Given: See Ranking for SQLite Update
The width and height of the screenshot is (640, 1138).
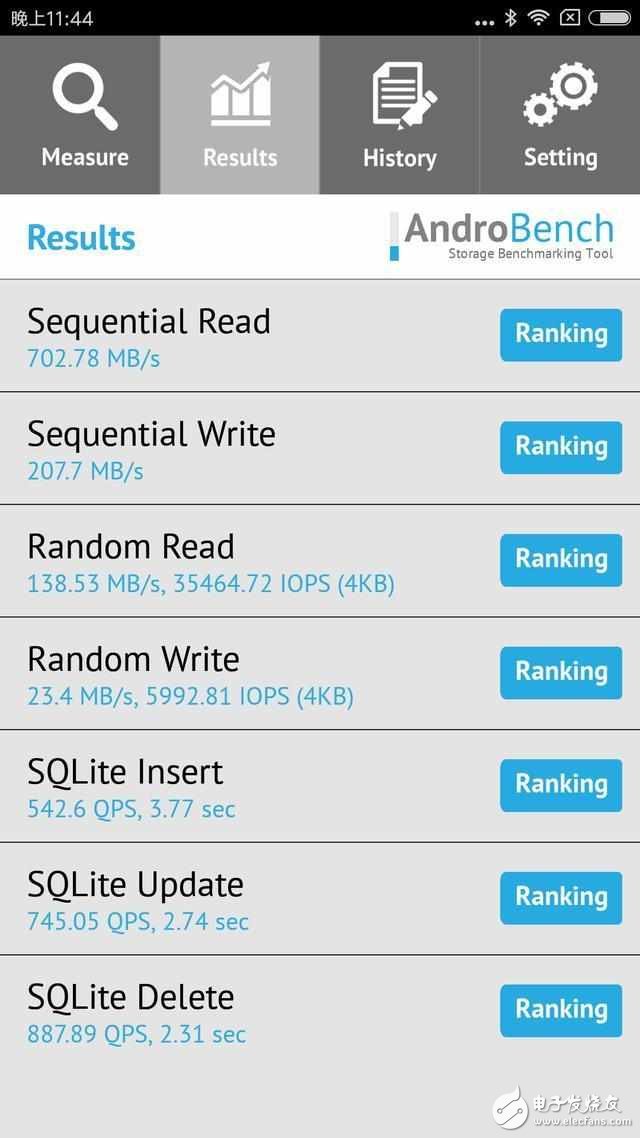Looking at the screenshot, I should click(x=561, y=897).
